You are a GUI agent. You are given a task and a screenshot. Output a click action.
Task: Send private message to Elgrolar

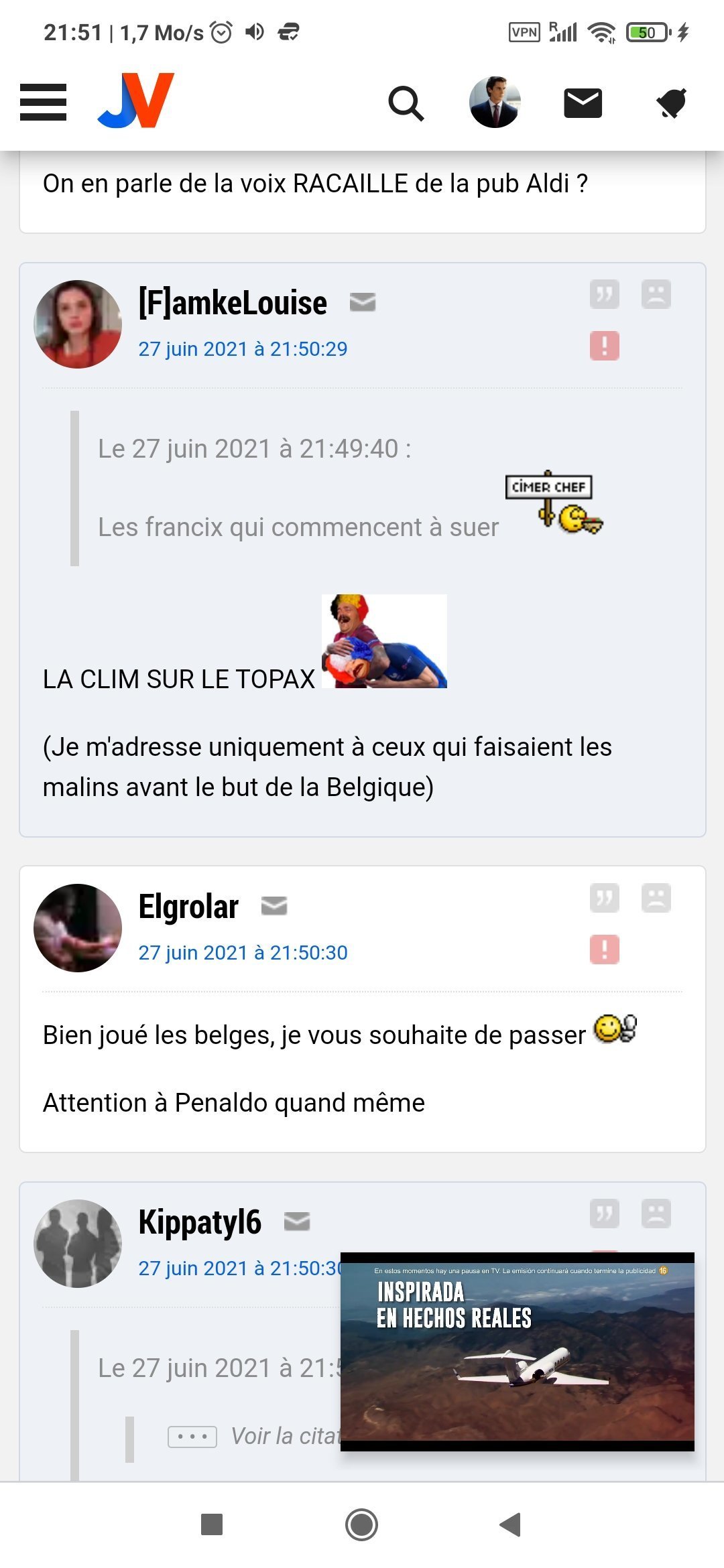(274, 907)
